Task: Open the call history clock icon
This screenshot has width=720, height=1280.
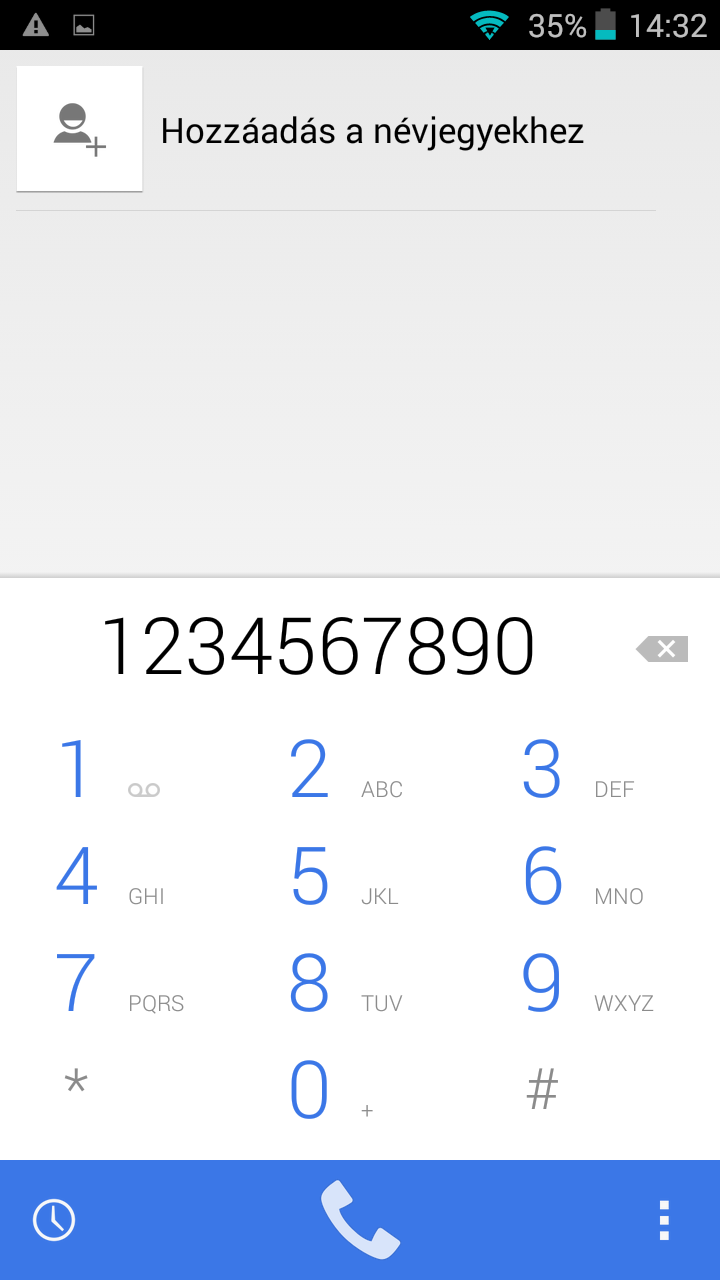Action: click(x=54, y=1220)
